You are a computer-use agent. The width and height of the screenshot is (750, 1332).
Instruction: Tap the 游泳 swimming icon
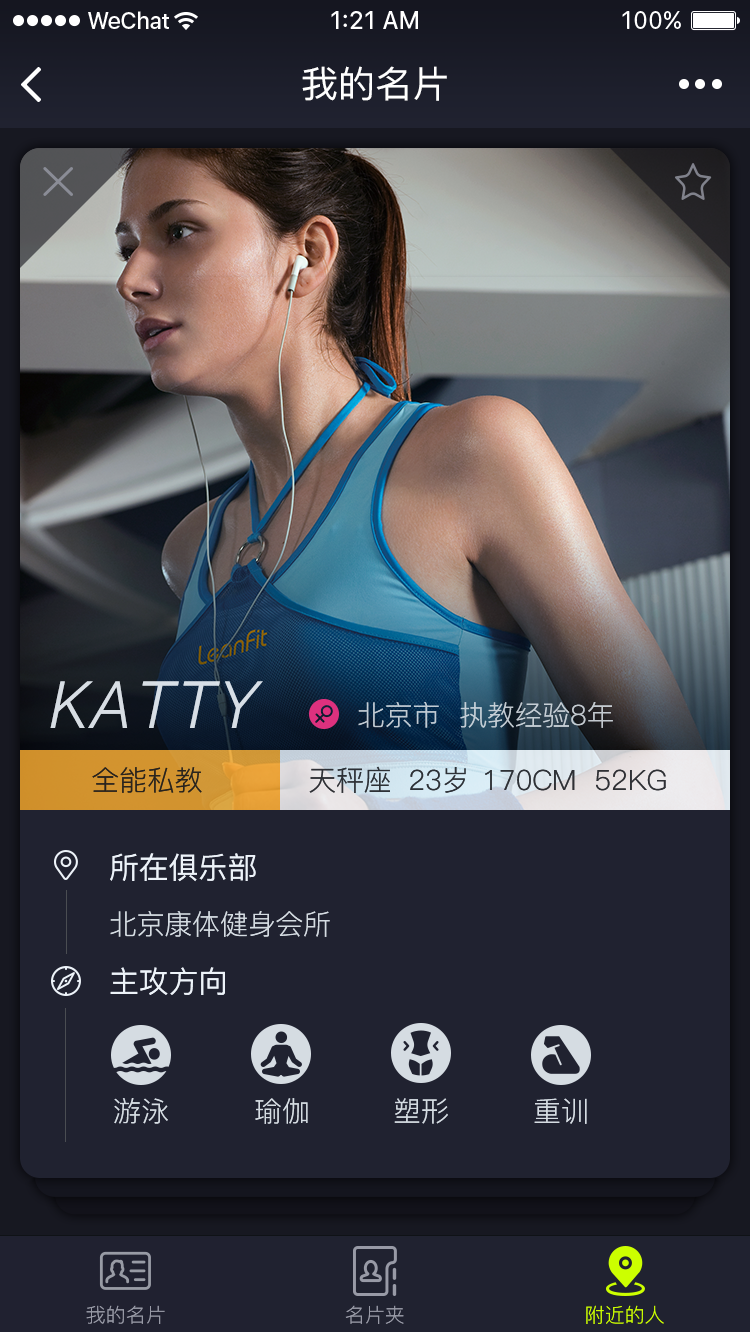tap(141, 1054)
